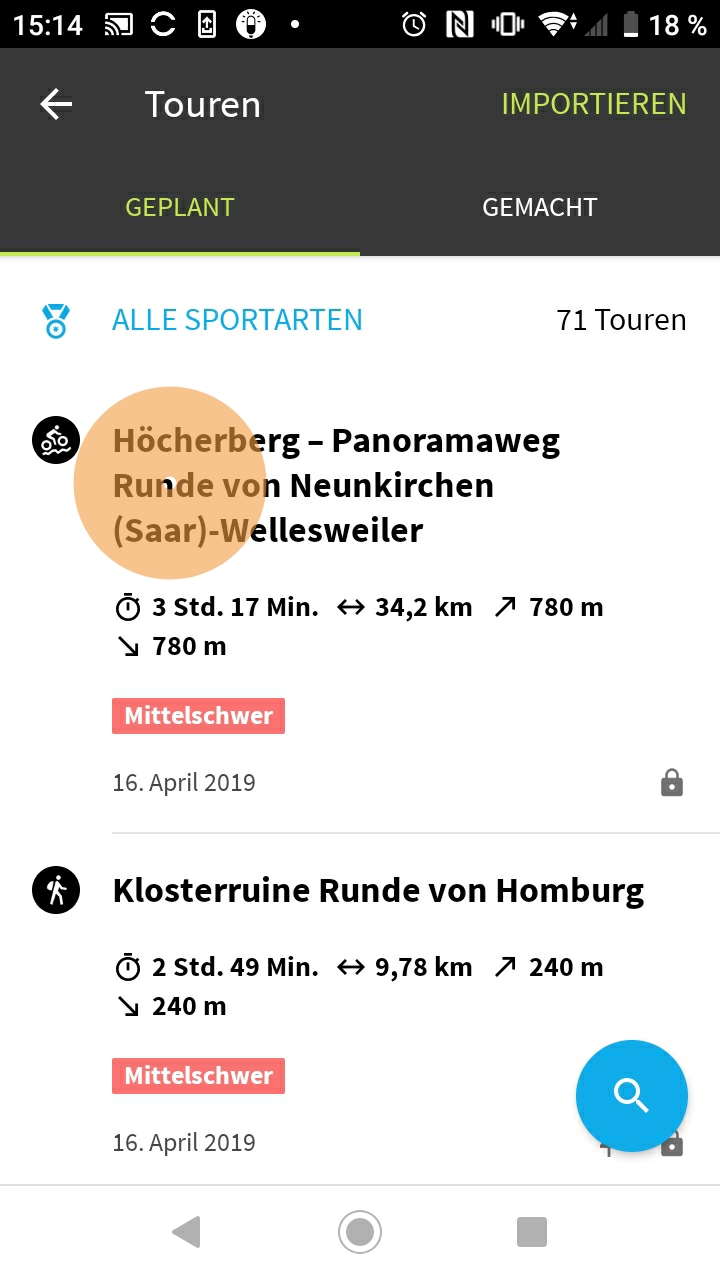
Task: Search tours with the magnifier button
Action: (x=631, y=1096)
